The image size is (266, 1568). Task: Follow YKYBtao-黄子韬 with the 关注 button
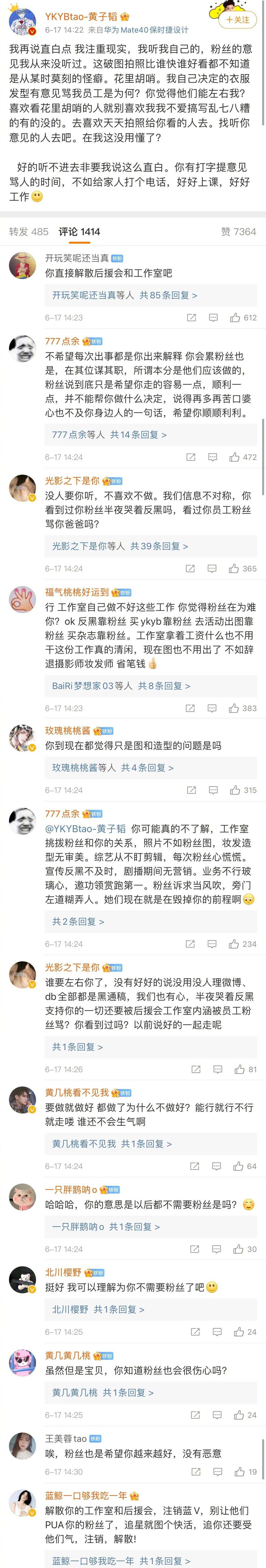[237, 19]
